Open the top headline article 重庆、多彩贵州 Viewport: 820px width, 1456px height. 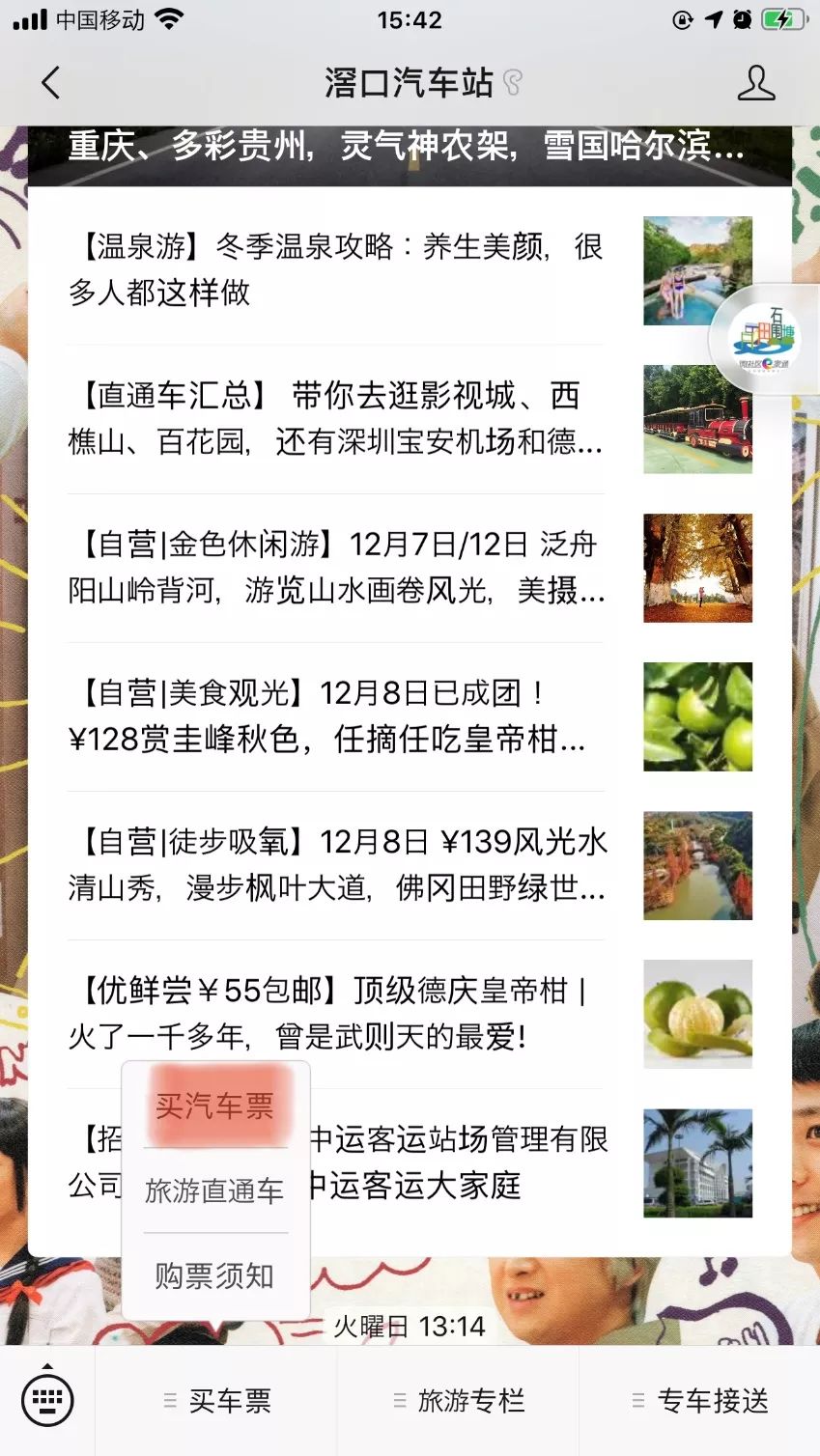[x=406, y=148]
